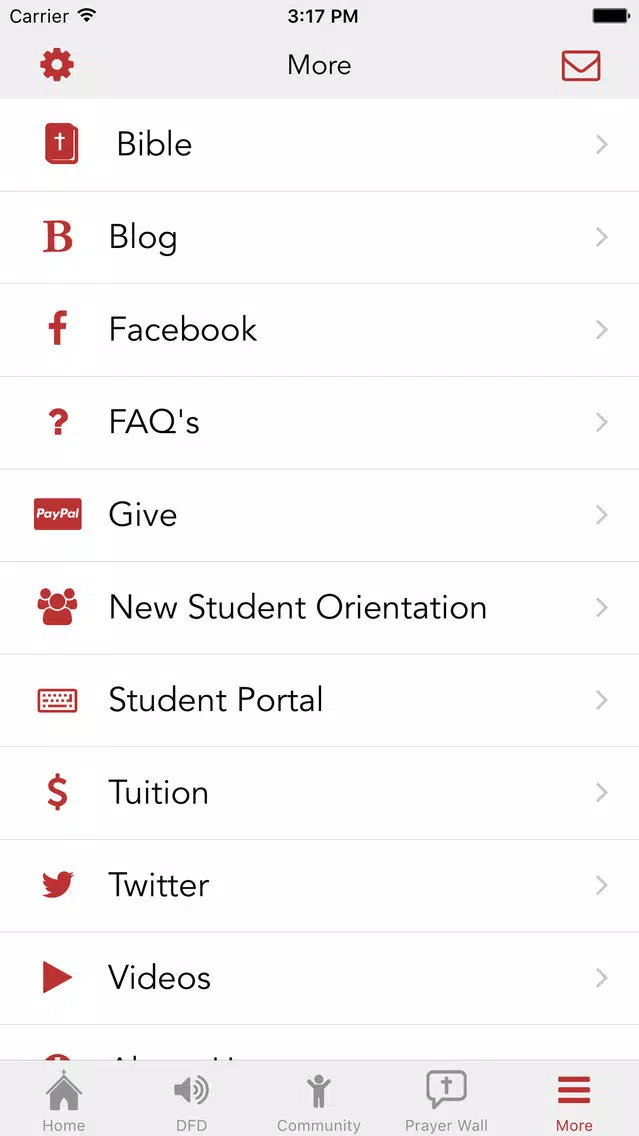Viewport: 639px width, 1136px height.
Task: View the FAQ's section
Action: click(x=320, y=422)
